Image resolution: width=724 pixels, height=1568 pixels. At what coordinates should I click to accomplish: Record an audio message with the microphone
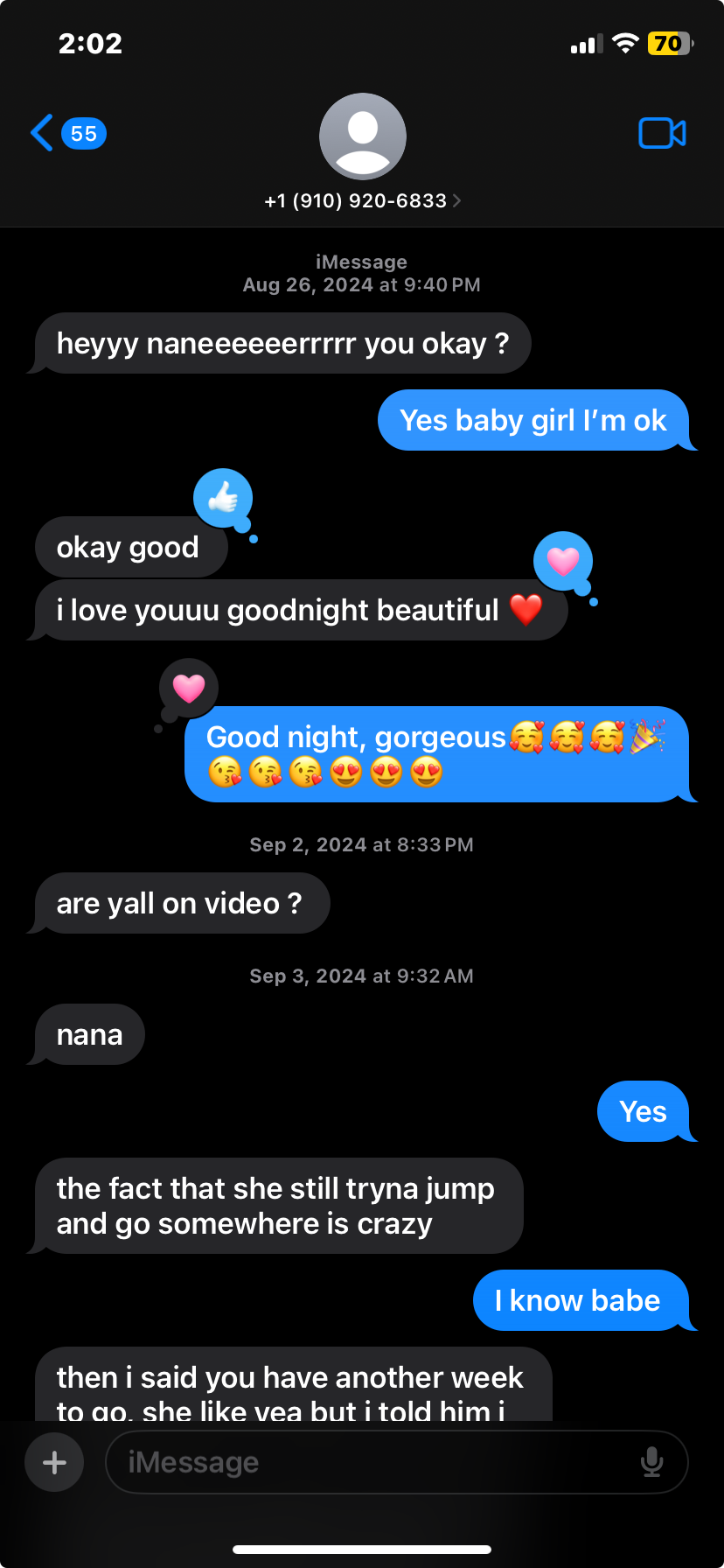(651, 1462)
